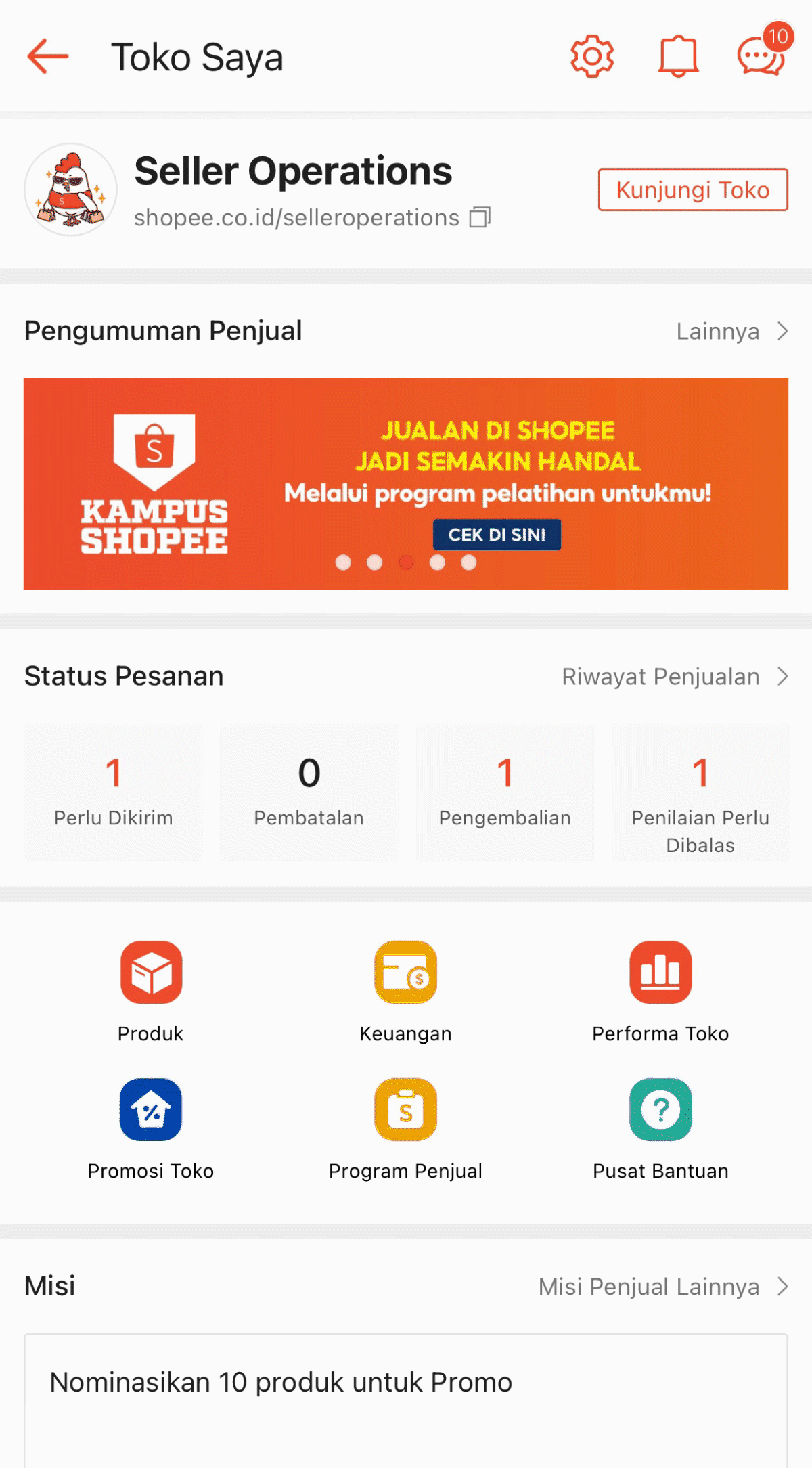Open shop settings gear icon
The width and height of the screenshot is (812, 1468).
click(592, 56)
